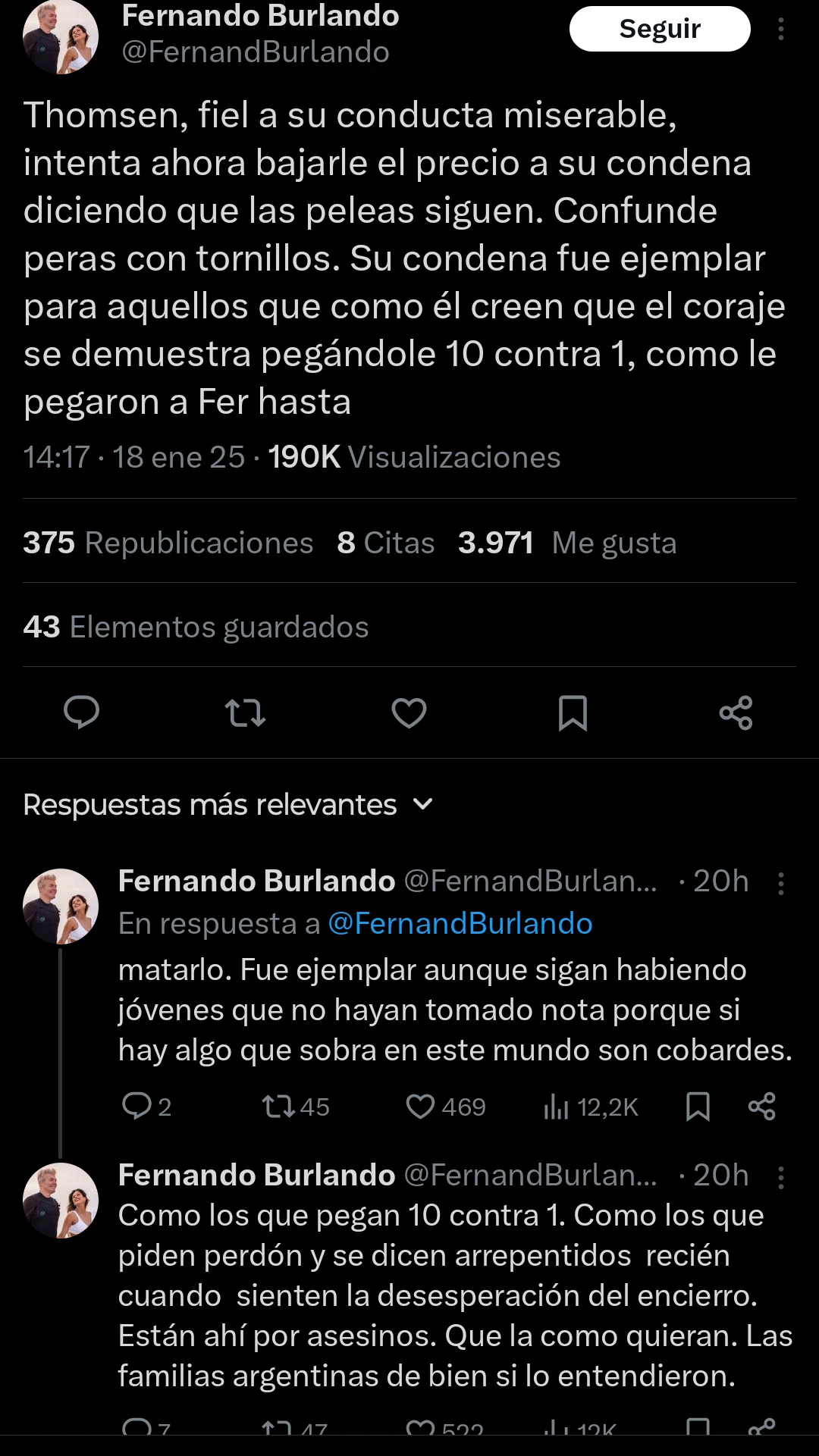Image resolution: width=819 pixels, height=1456 pixels.
Task: Share the main Thomsen post
Action: (x=736, y=712)
